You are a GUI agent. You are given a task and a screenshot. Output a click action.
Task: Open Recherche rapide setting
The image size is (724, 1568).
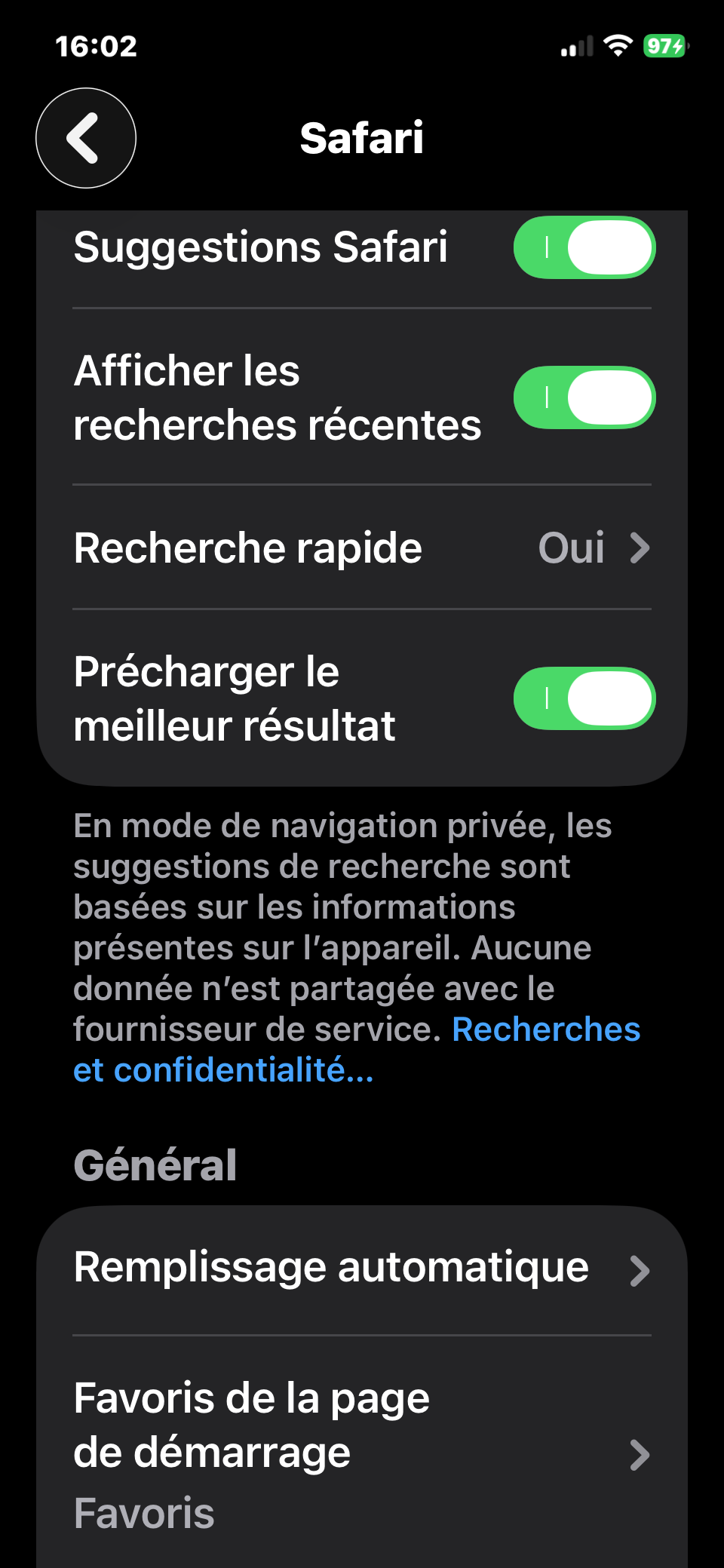362,548
